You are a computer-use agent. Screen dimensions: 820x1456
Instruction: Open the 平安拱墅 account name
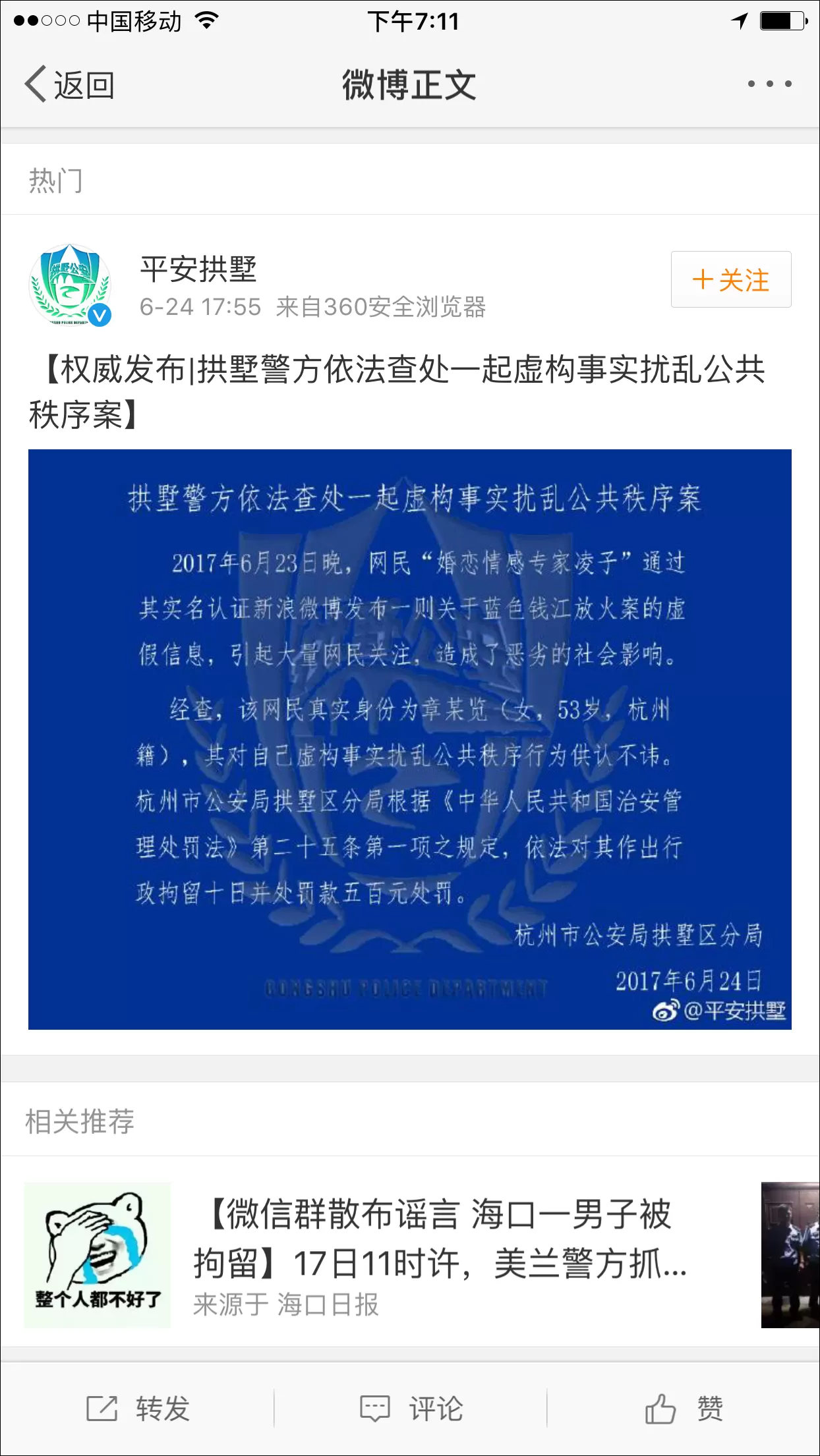click(x=198, y=269)
